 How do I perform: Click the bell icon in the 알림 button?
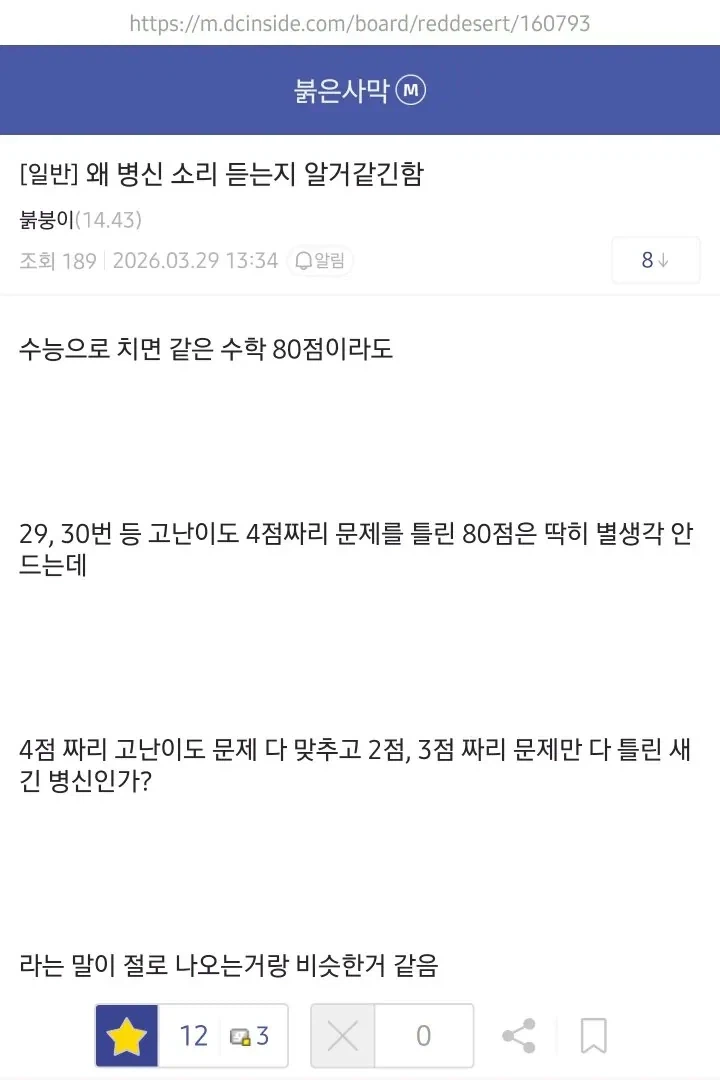click(x=305, y=261)
